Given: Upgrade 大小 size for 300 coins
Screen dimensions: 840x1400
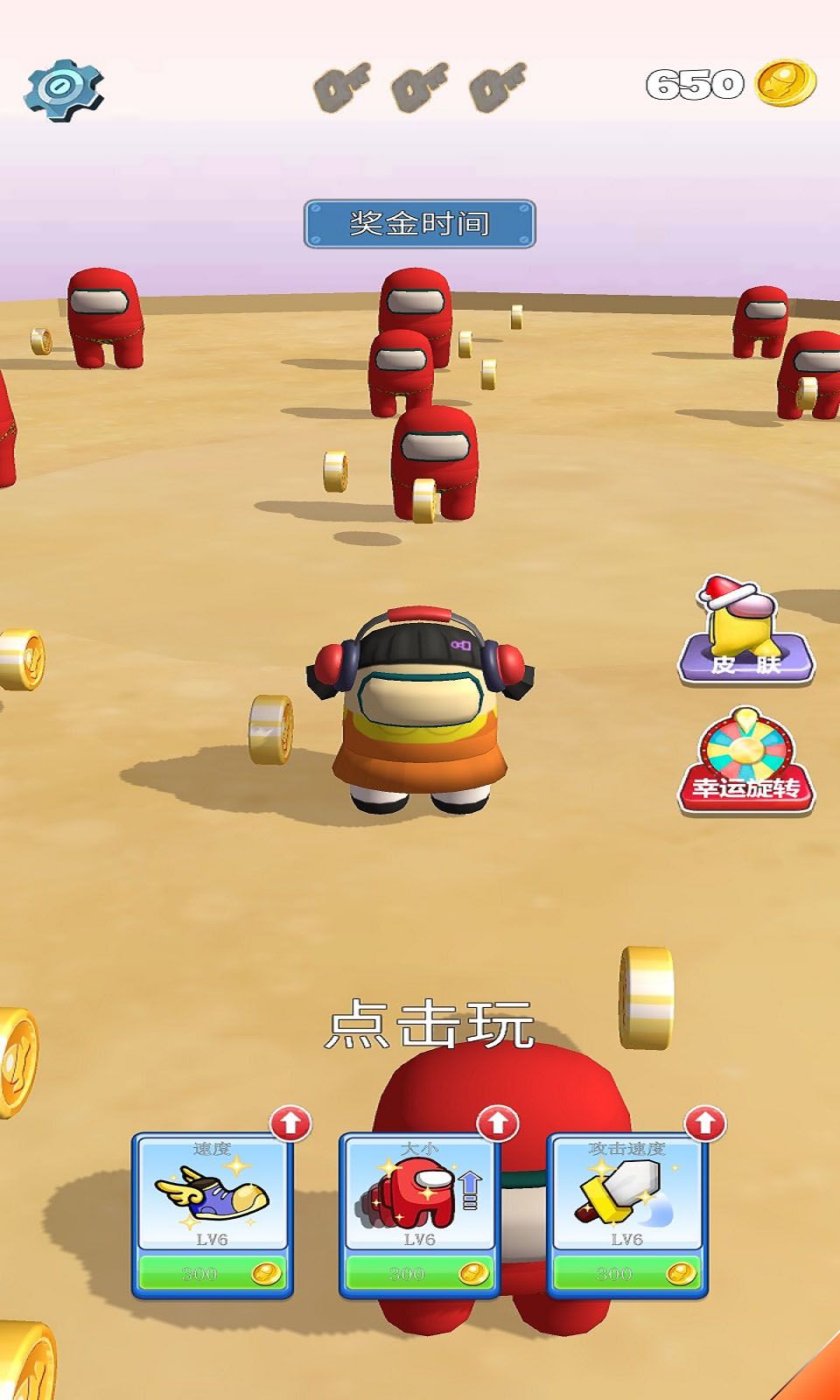Looking at the screenshot, I should (x=419, y=1271).
